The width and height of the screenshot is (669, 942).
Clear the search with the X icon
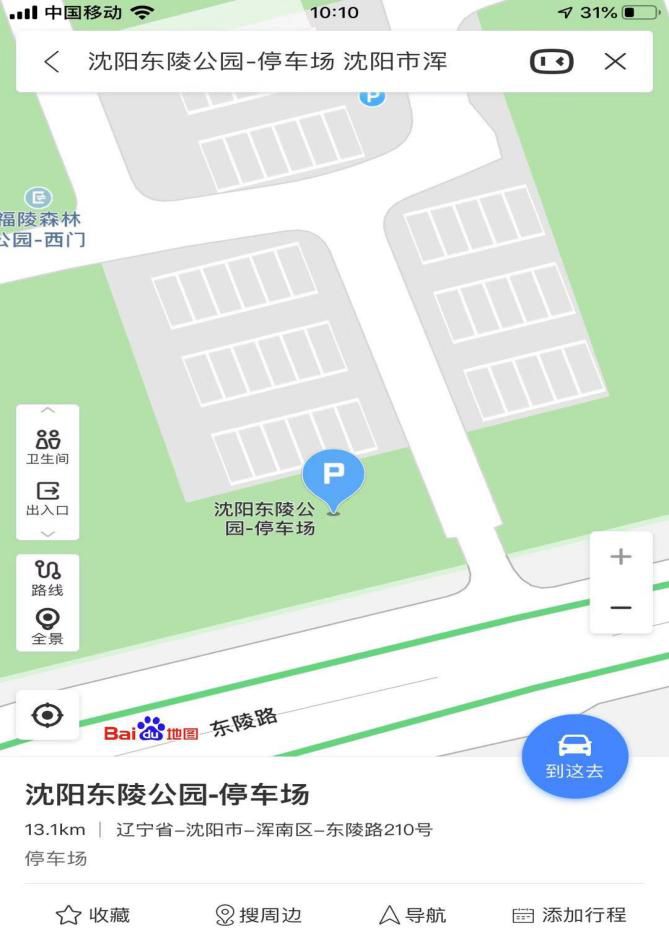pyautogui.click(x=615, y=62)
